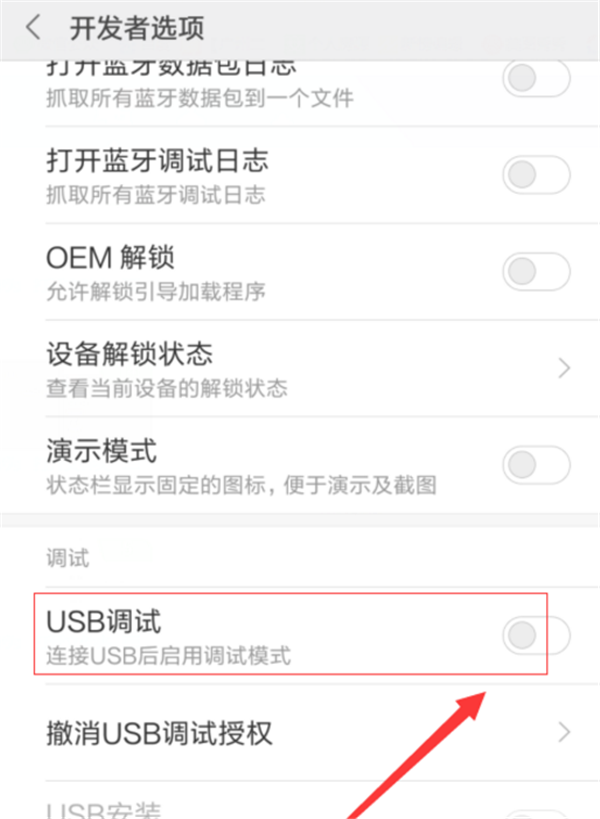Go back from 开发者选项

point(34,28)
